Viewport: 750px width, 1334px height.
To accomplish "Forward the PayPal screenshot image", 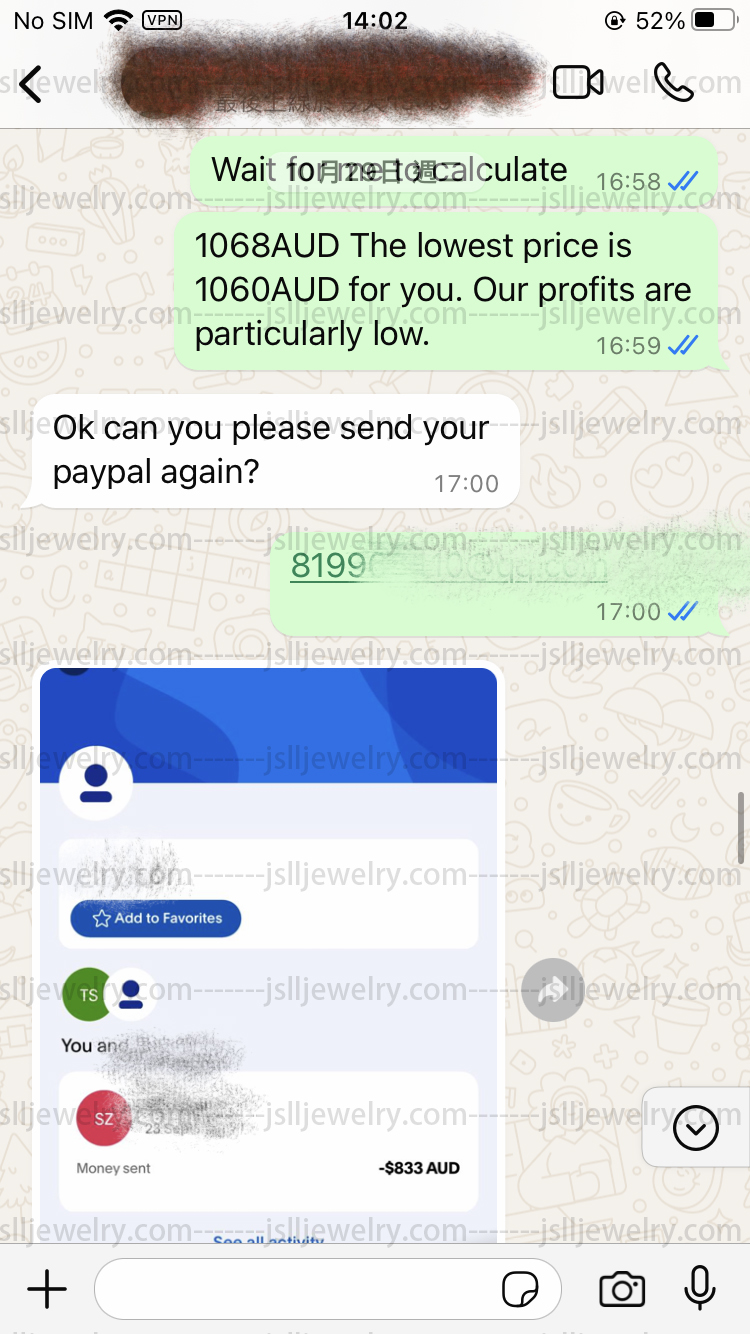I will 552,990.
